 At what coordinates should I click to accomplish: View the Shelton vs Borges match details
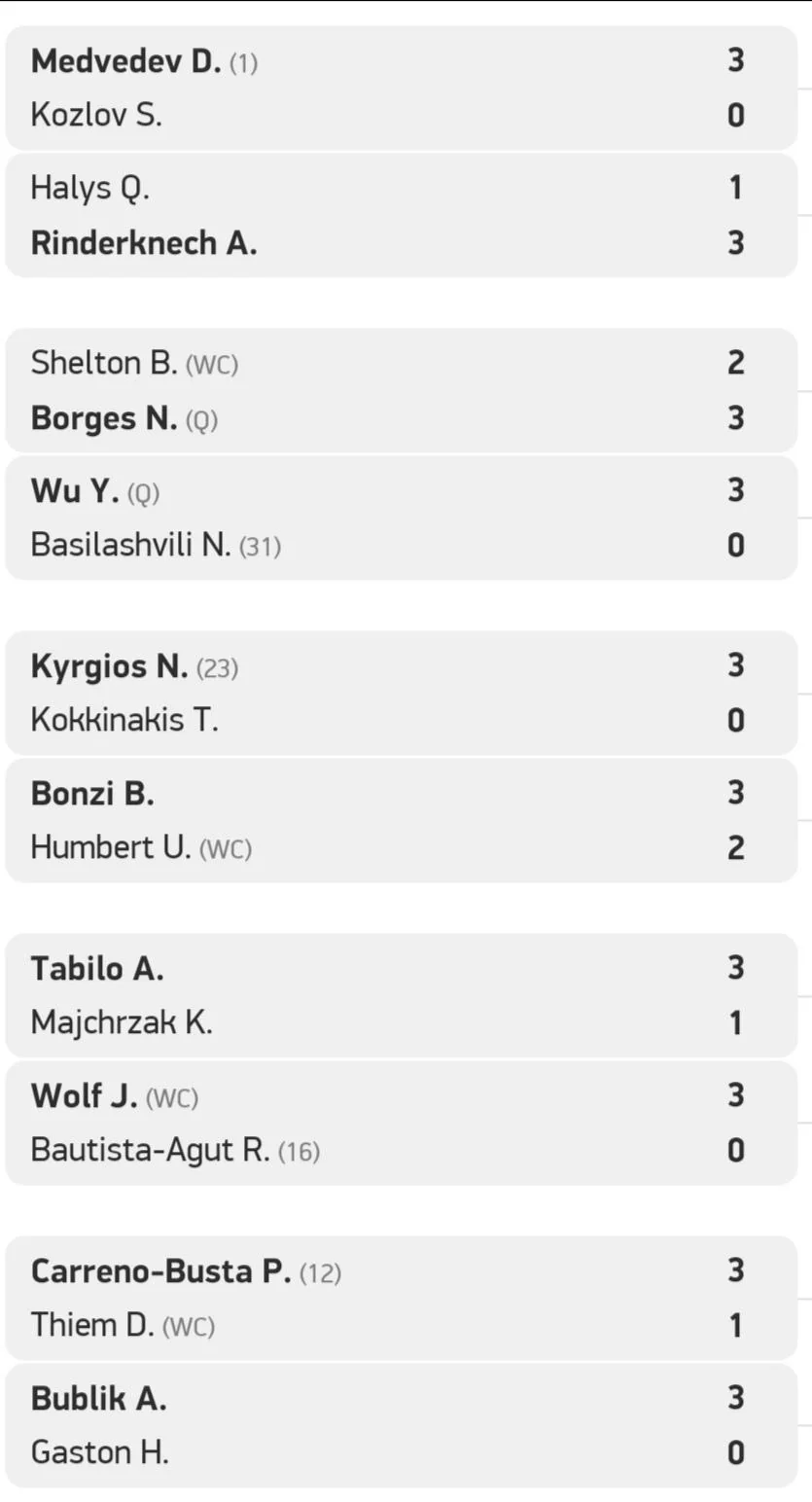point(401,390)
